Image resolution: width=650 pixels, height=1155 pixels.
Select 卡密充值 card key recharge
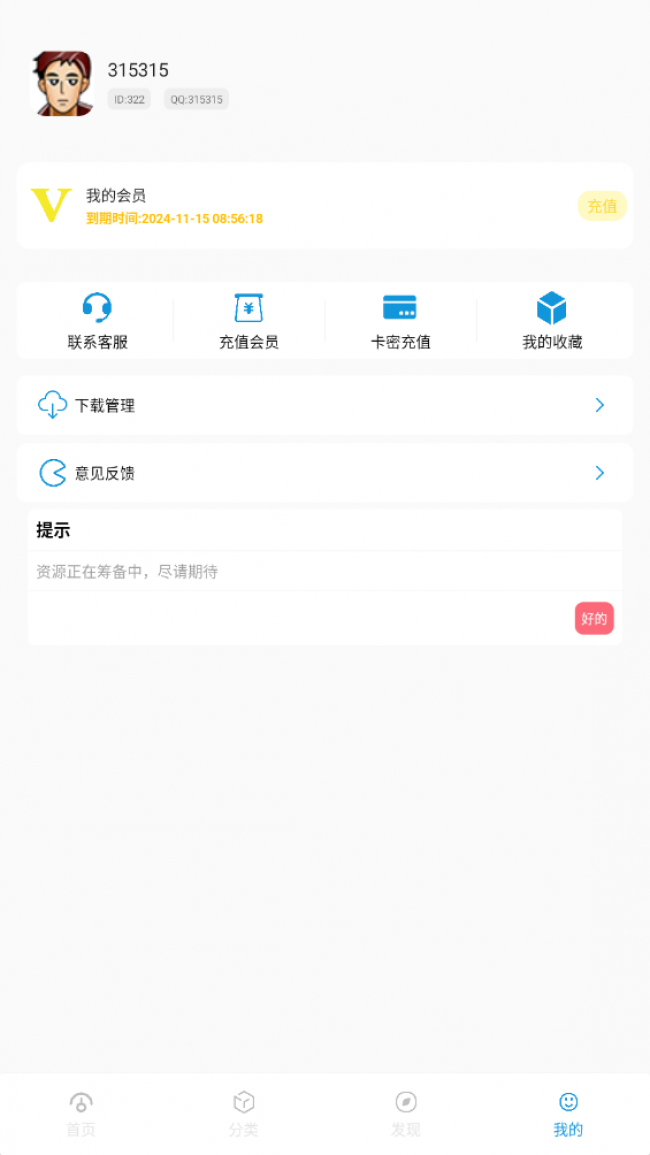coord(400,321)
